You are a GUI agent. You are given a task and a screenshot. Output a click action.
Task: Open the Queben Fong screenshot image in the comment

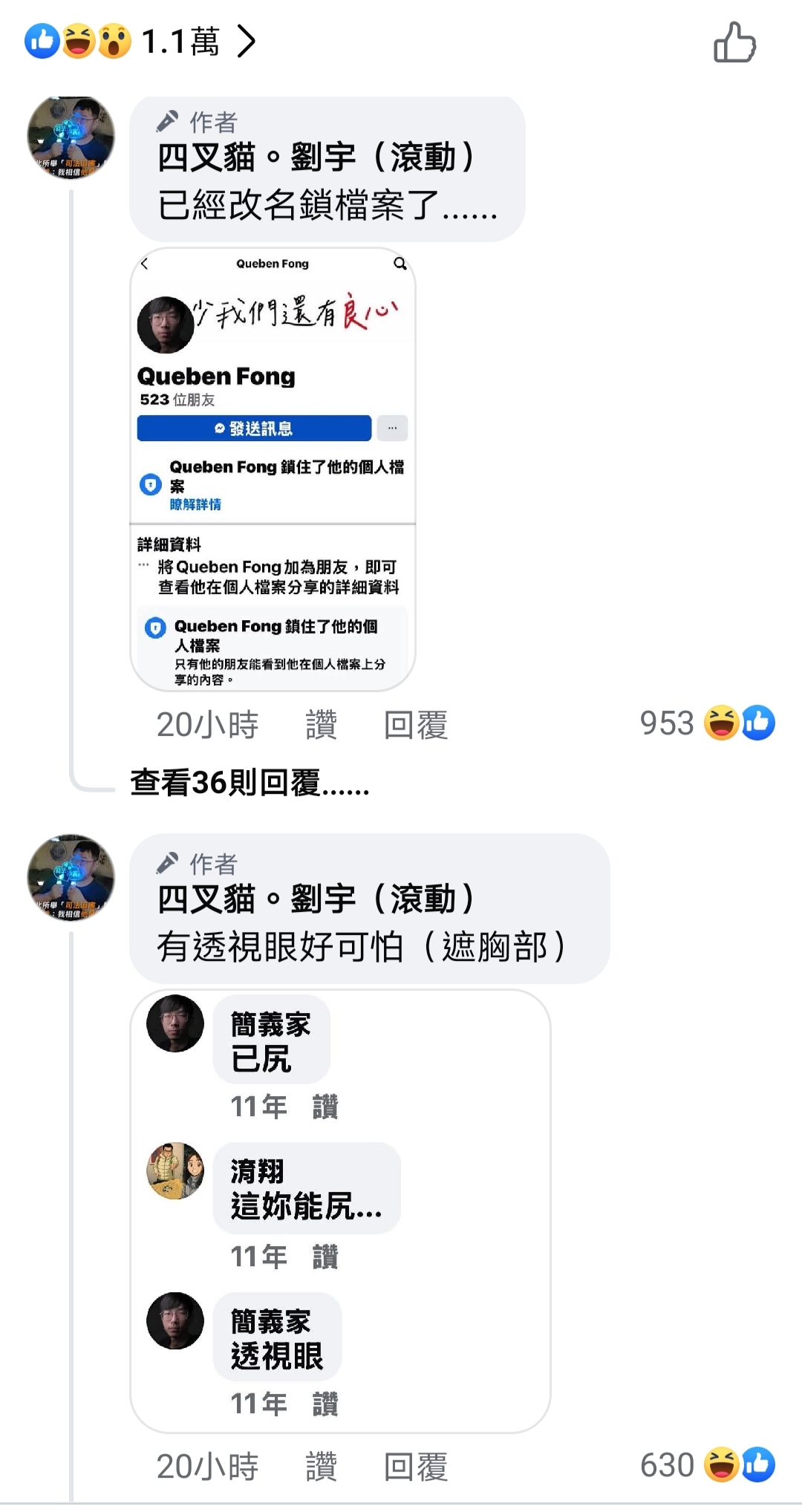(273, 469)
